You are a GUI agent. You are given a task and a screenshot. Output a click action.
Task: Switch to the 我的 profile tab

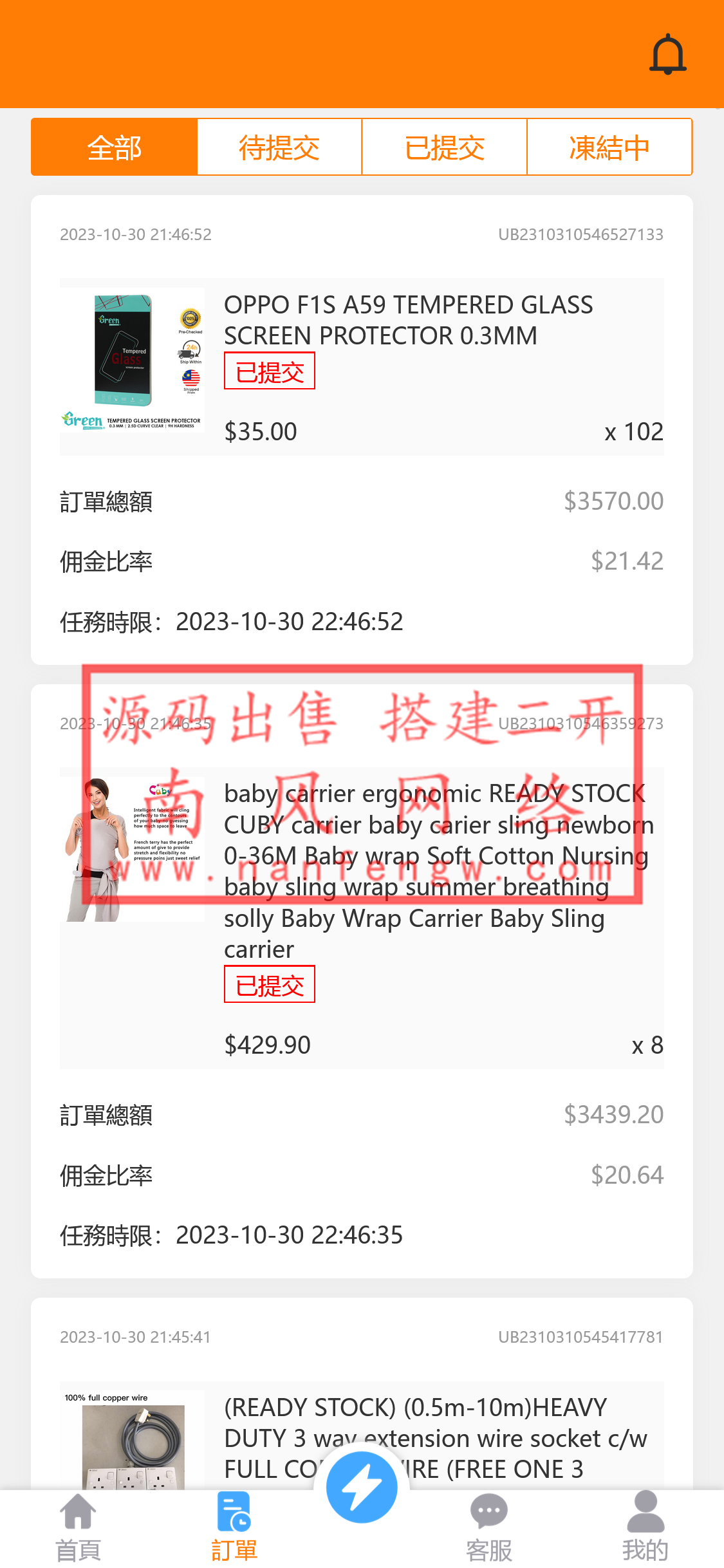(645, 1527)
